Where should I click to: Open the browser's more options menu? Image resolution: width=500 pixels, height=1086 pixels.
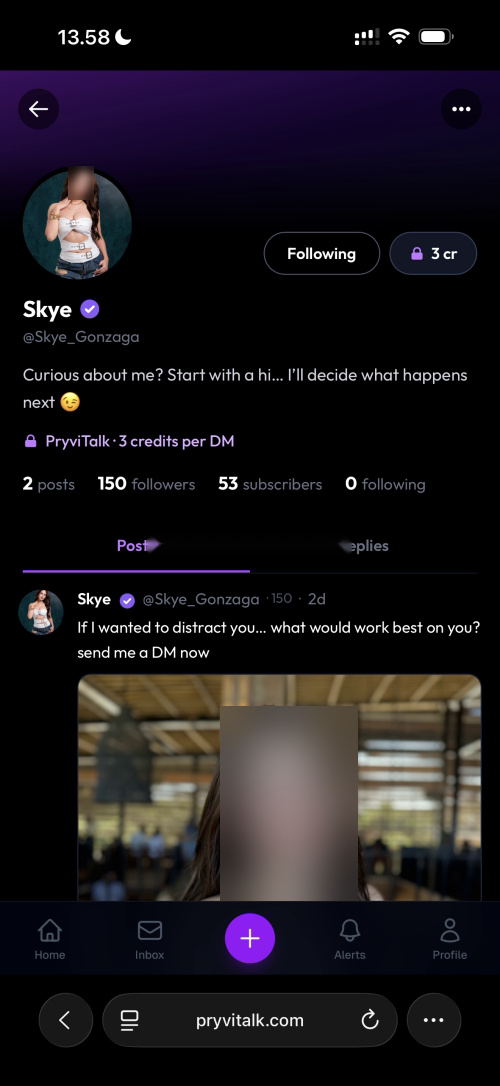click(434, 1020)
